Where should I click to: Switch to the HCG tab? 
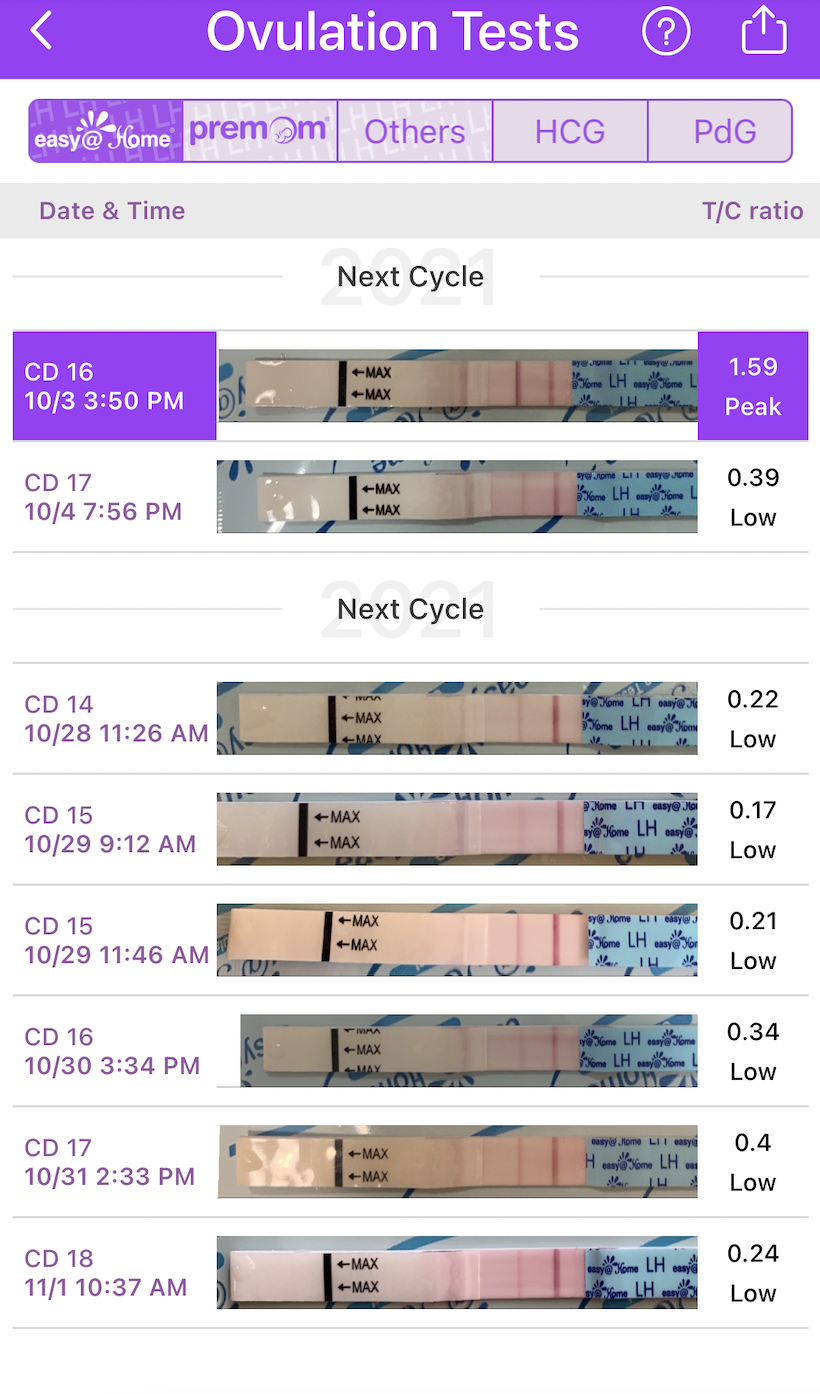570,131
